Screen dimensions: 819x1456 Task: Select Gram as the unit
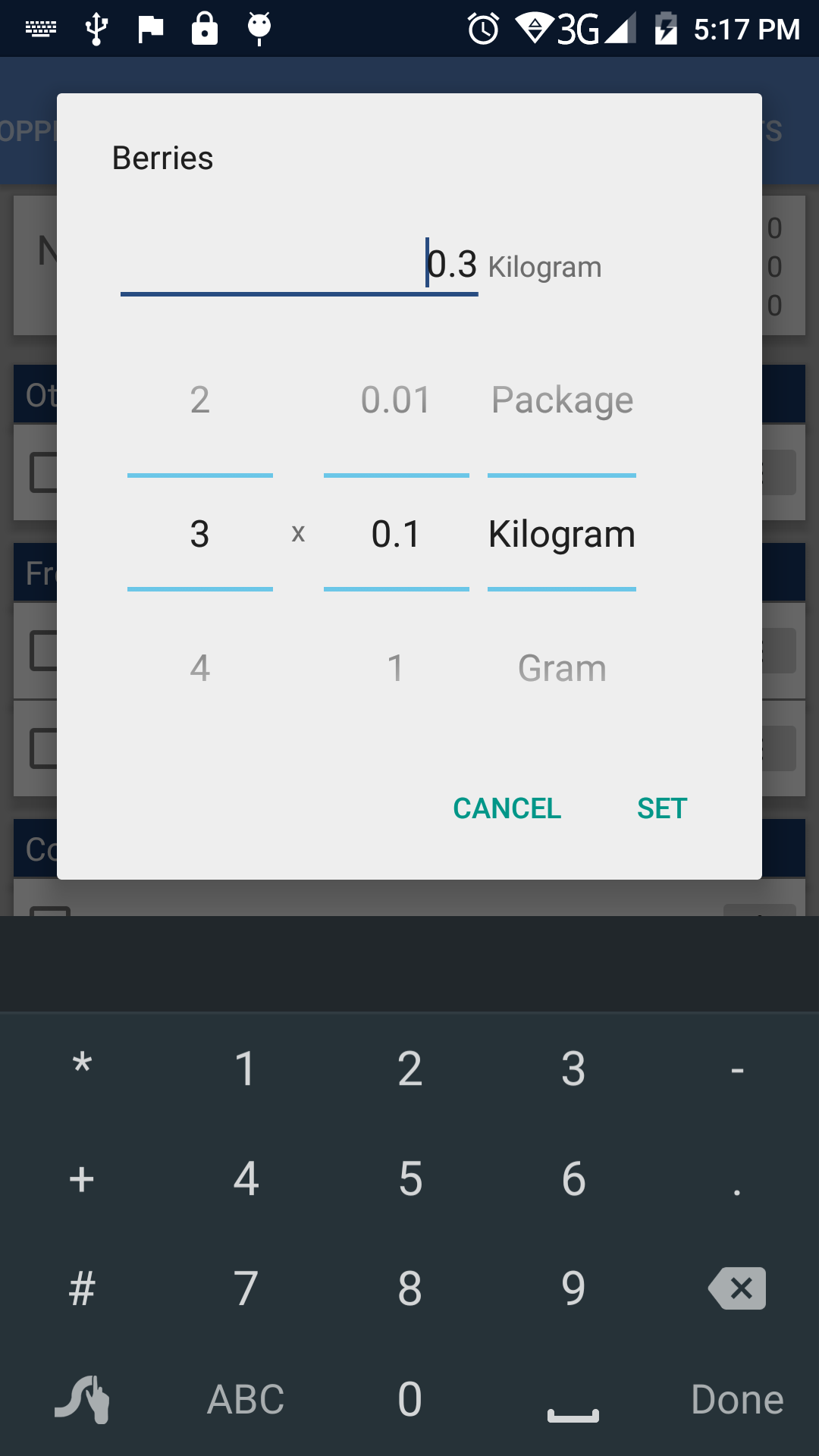[561, 667]
